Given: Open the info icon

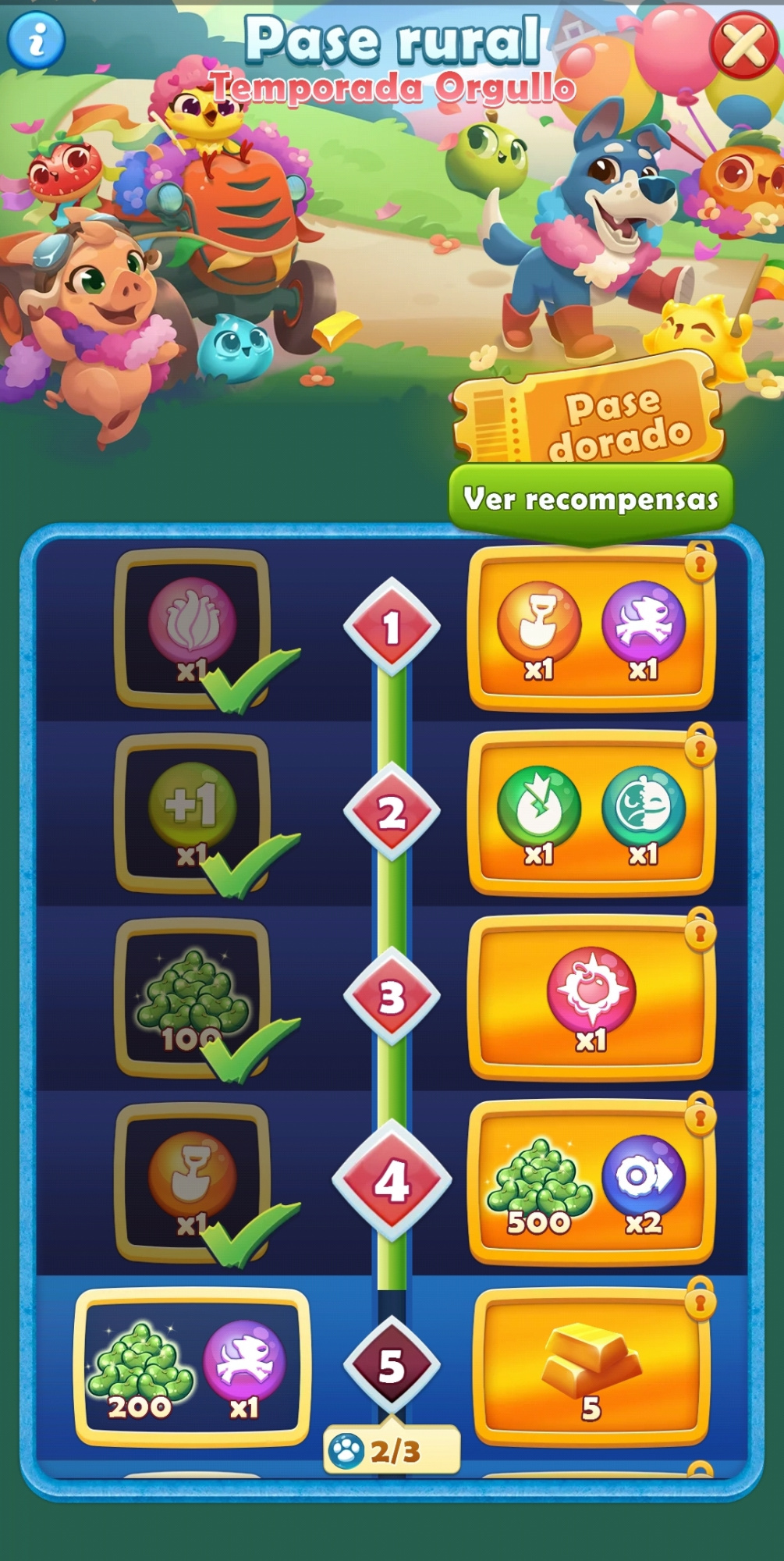Looking at the screenshot, I should [x=36, y=39].
